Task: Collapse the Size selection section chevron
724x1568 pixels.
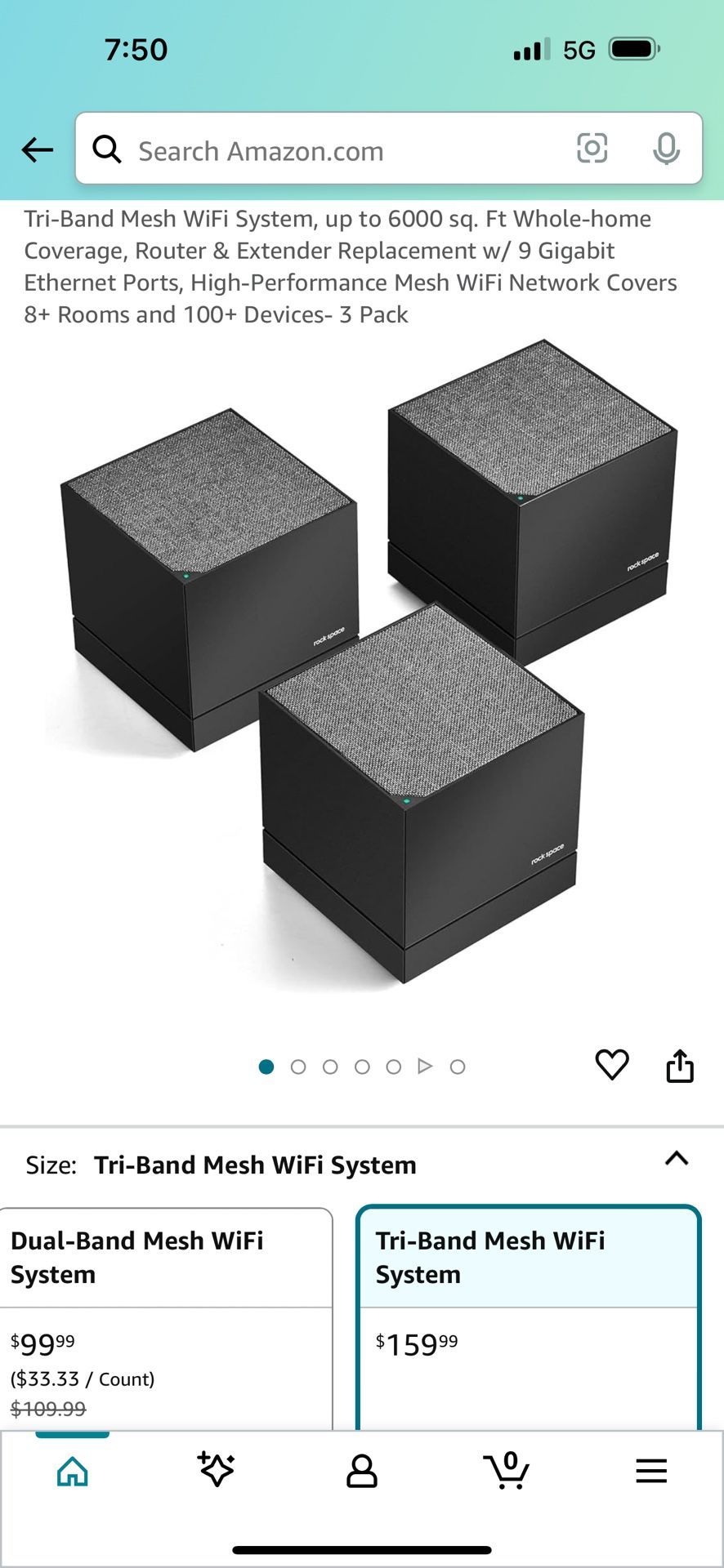Action: tap(676, 1160)
